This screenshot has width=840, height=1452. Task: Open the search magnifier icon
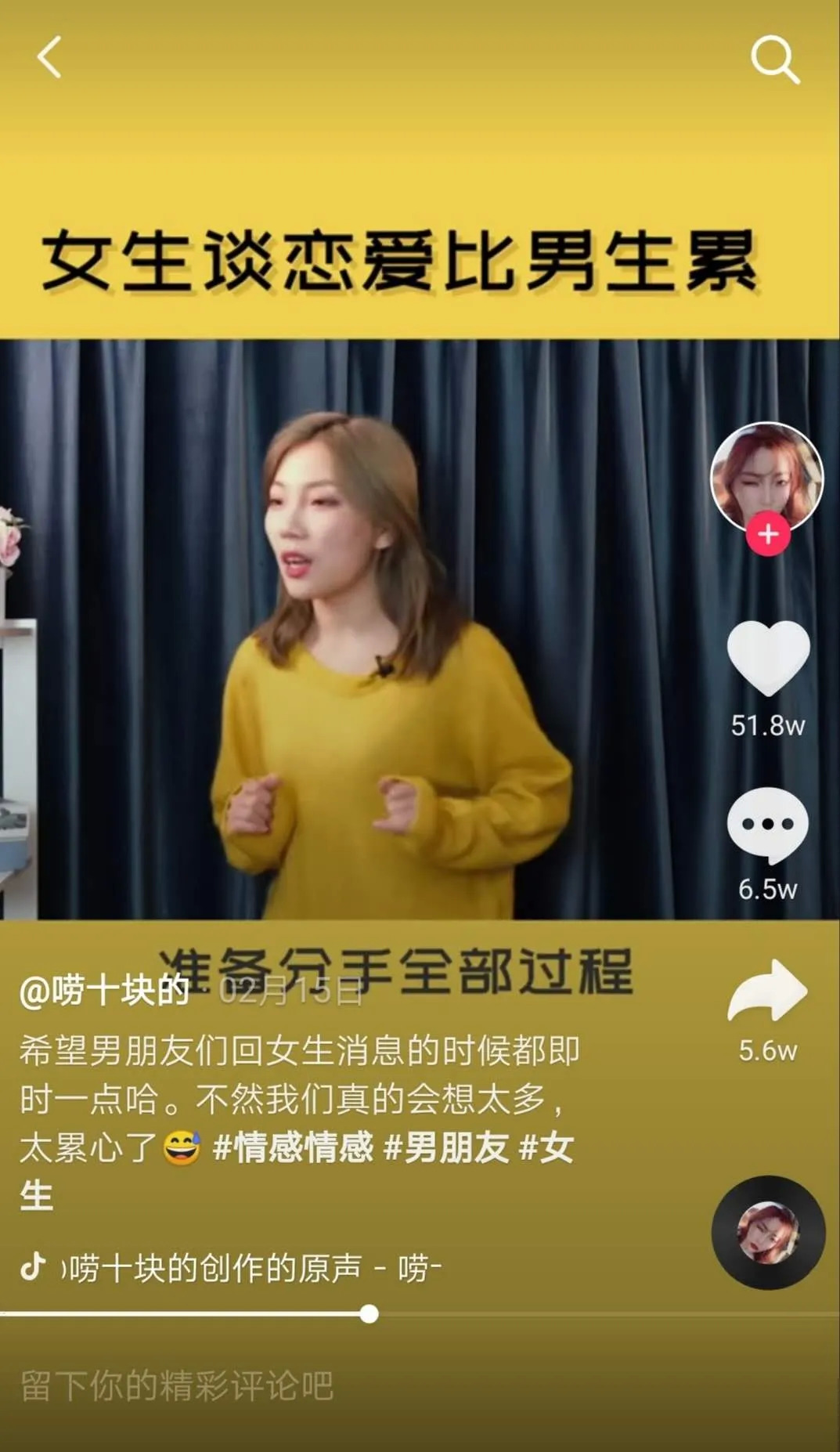pyautogui.click(x=774, y=59)
